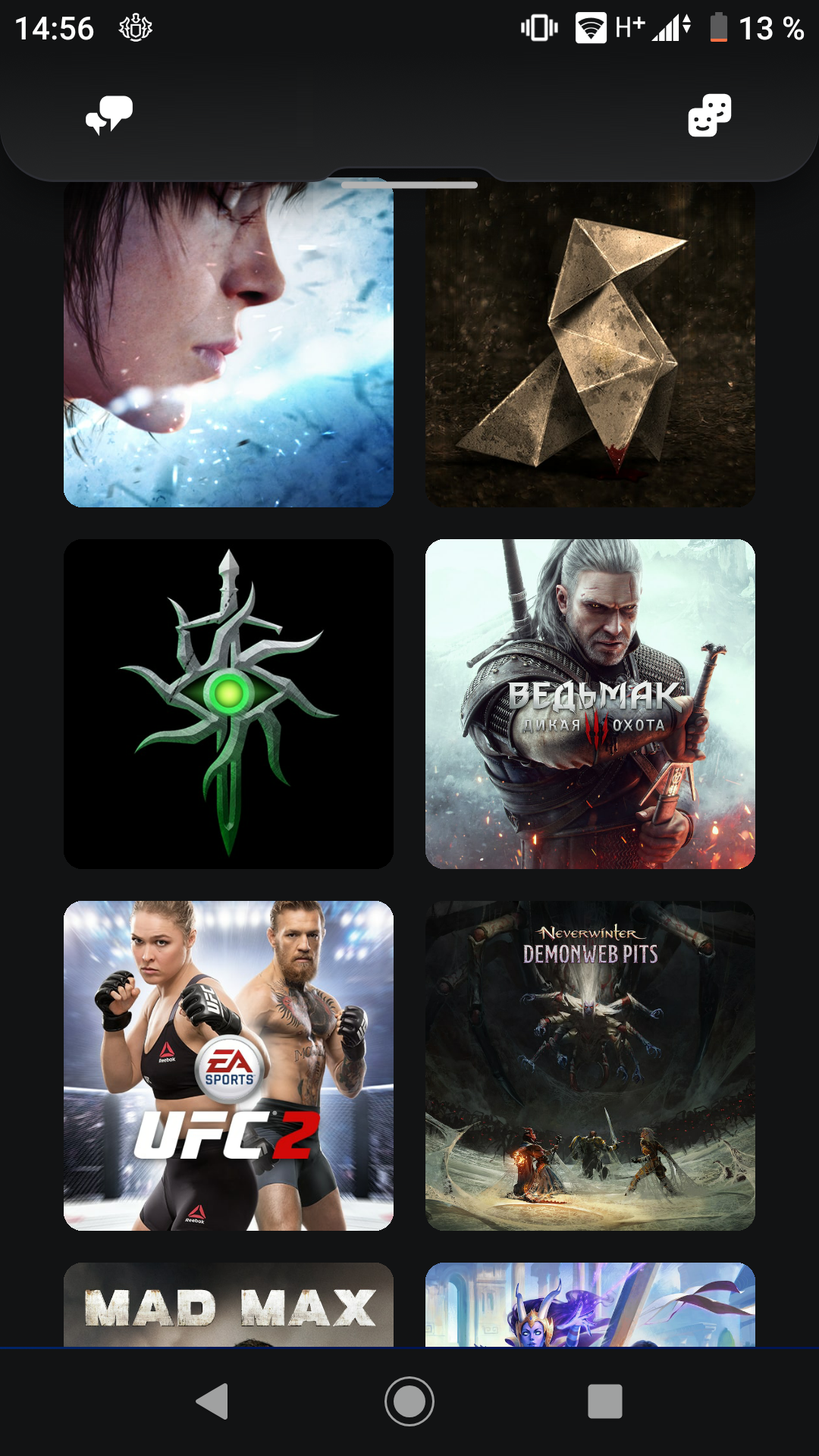
Task: Open the game tile with woman's face
Action: point(228,344)
